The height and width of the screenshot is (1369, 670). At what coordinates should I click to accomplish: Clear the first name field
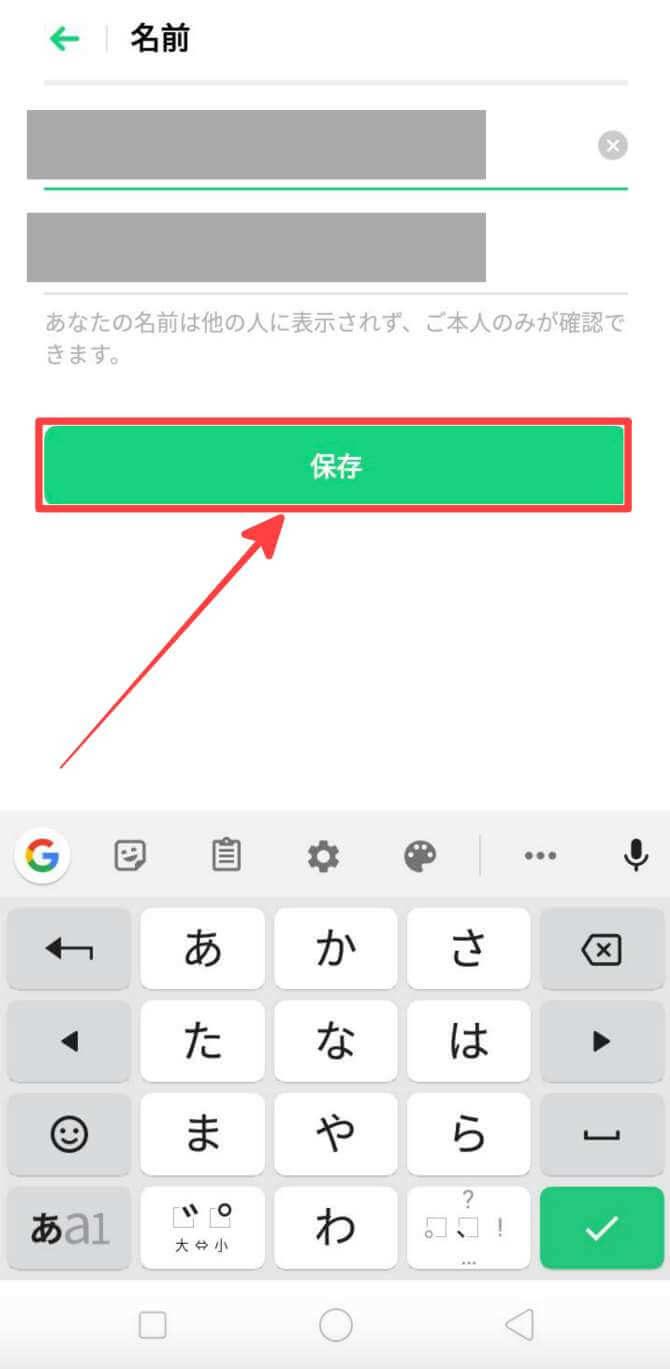tap(612, 146)
